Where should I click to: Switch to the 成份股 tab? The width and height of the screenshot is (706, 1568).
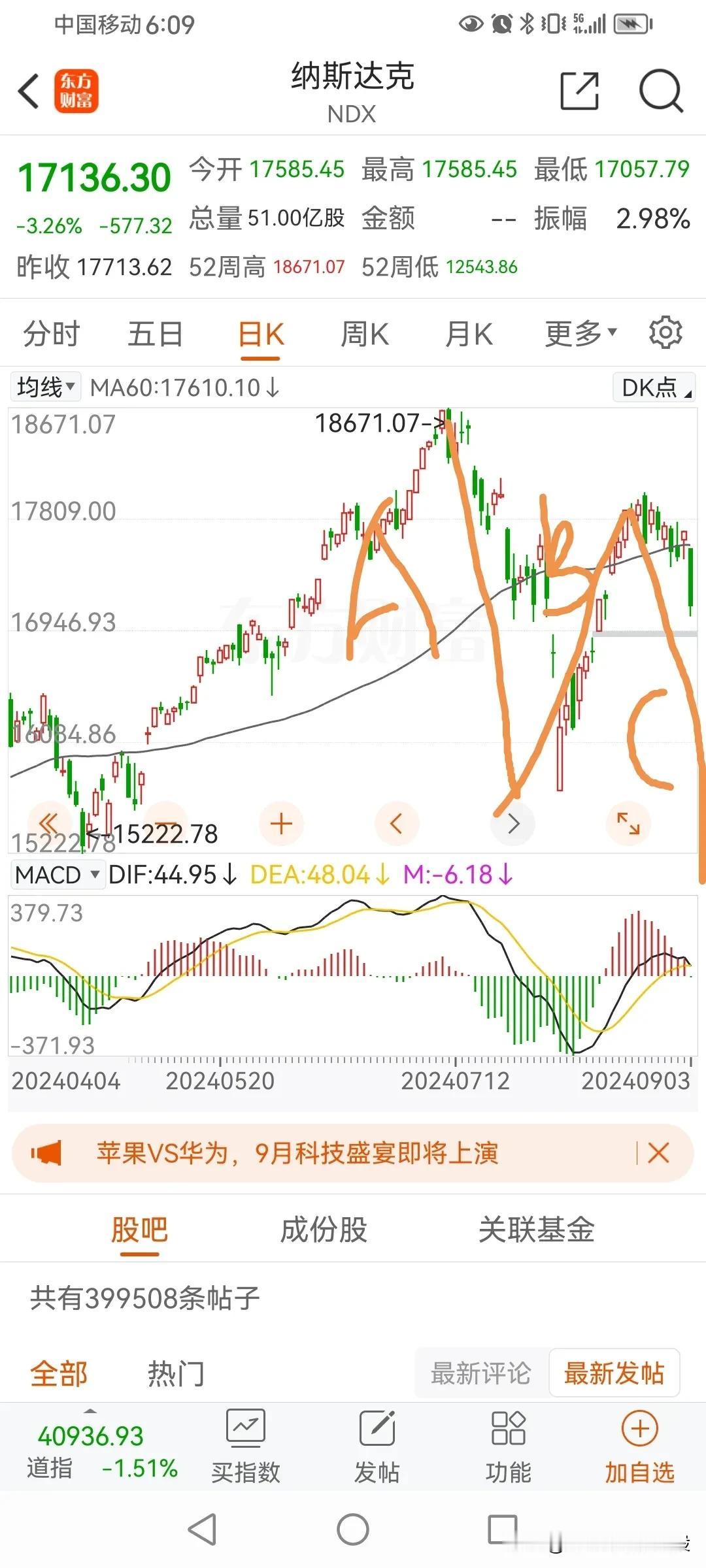click(324, 1230)
